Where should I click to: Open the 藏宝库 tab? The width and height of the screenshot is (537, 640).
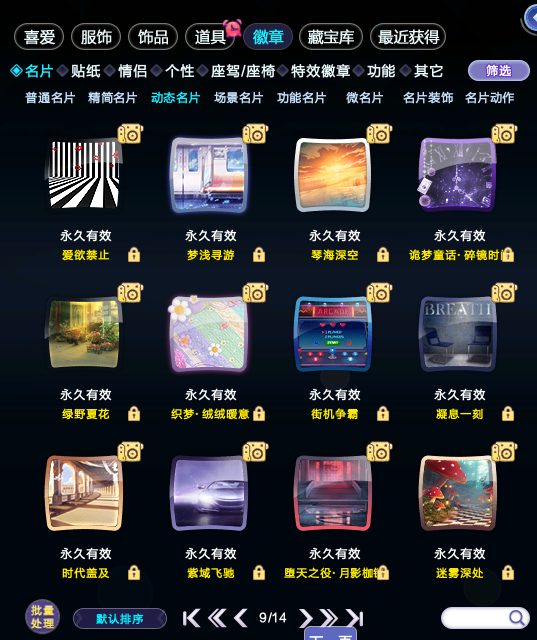coord(331,37)
